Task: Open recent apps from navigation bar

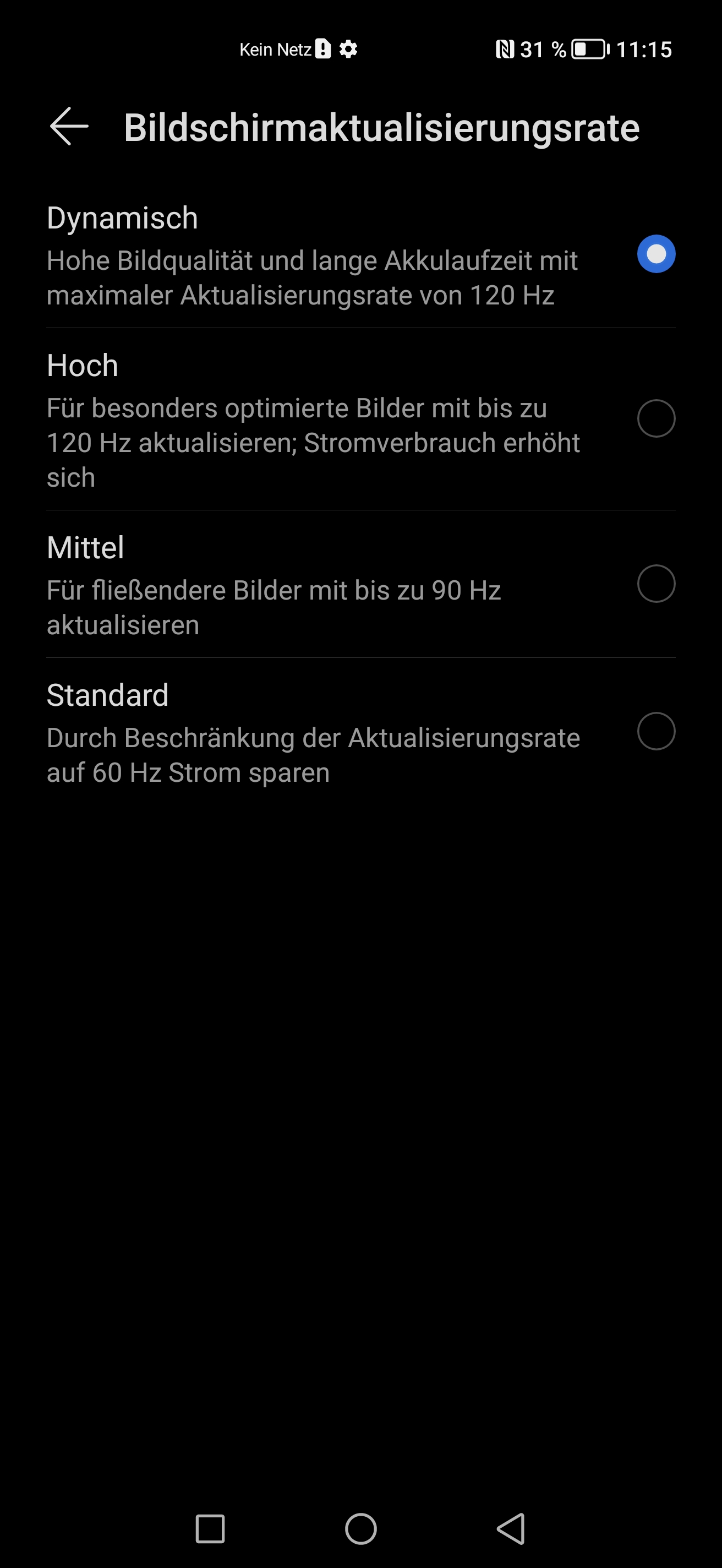Action: (210, 1529)
